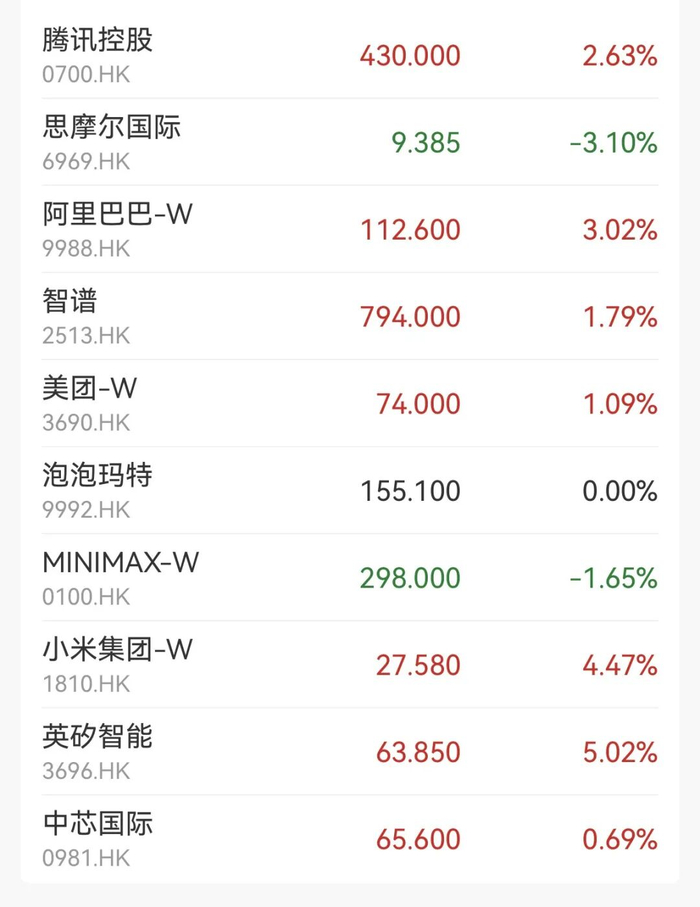The width and height of the screenshot is (700, 907).
Task: Select the 中芯国际 0981.HK row
Action: 350,839
